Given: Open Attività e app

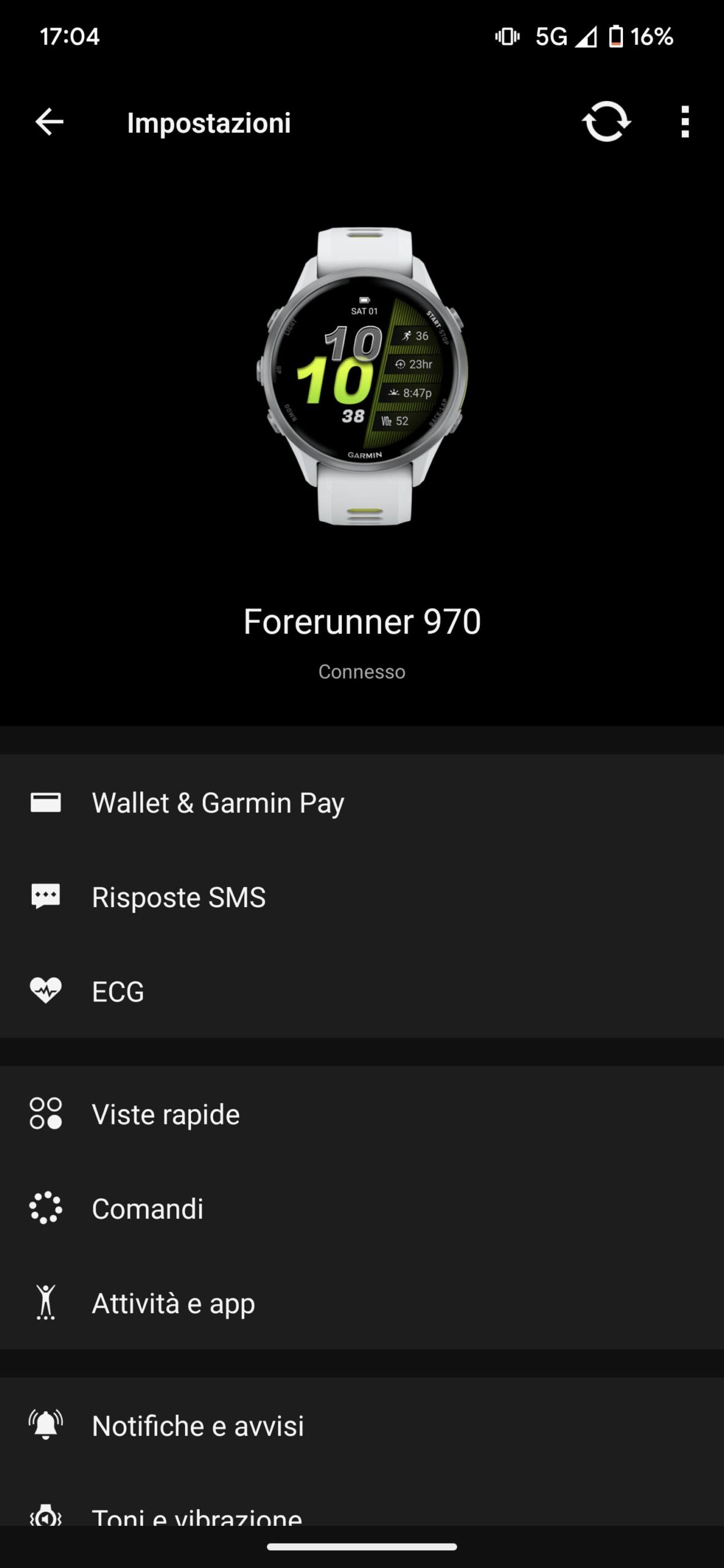Looking at the screenshot, I should [x=173, y=1303].
